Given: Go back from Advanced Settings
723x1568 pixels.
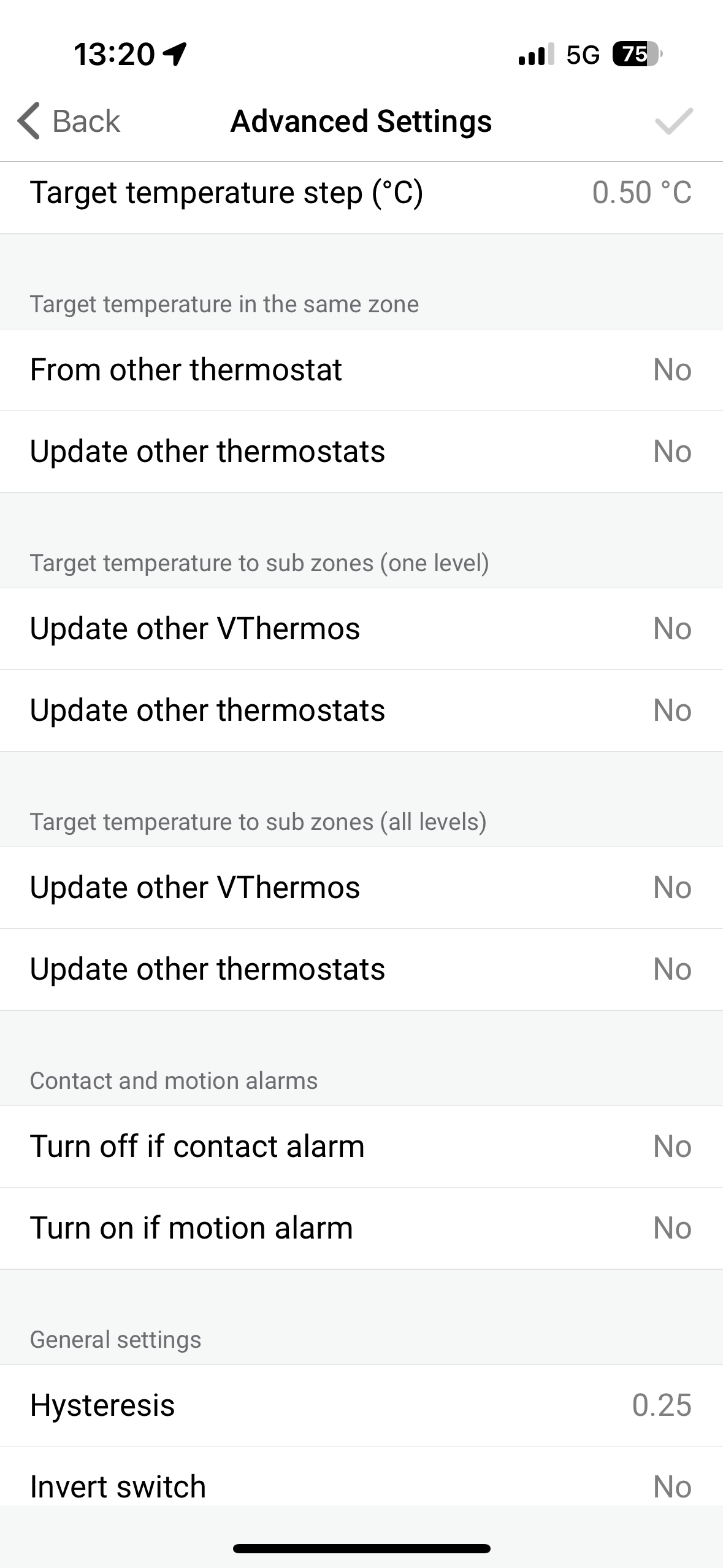Looking at the screenshot, I should click(x=69, y=121).
